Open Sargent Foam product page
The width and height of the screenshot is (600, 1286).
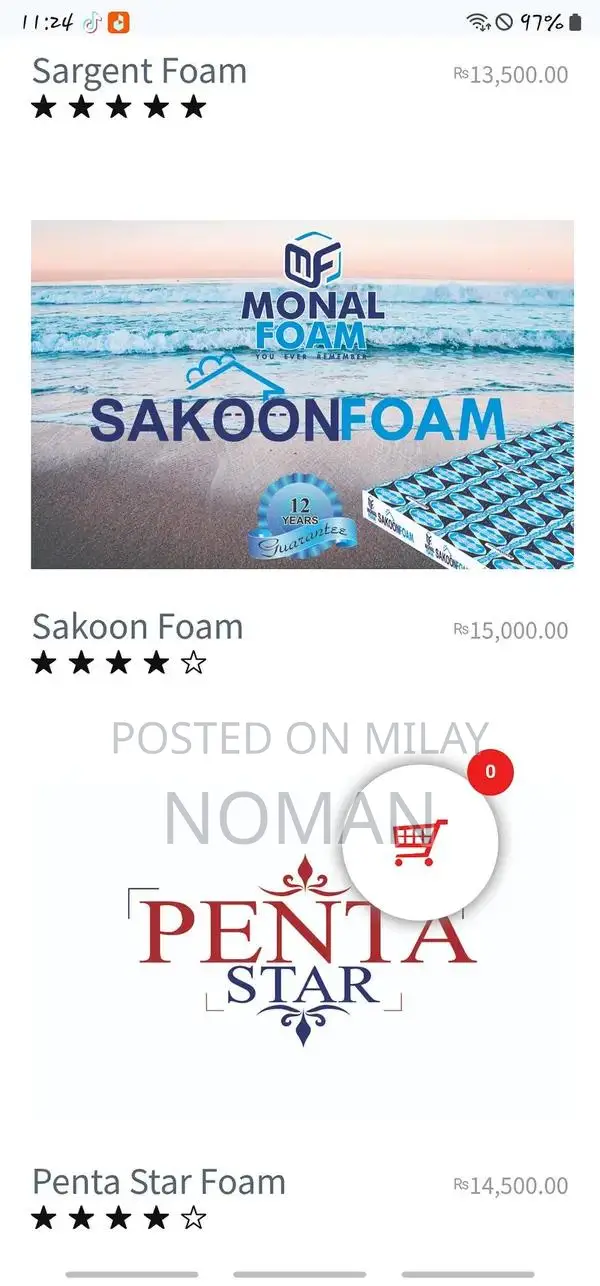(x=139, y=72)
